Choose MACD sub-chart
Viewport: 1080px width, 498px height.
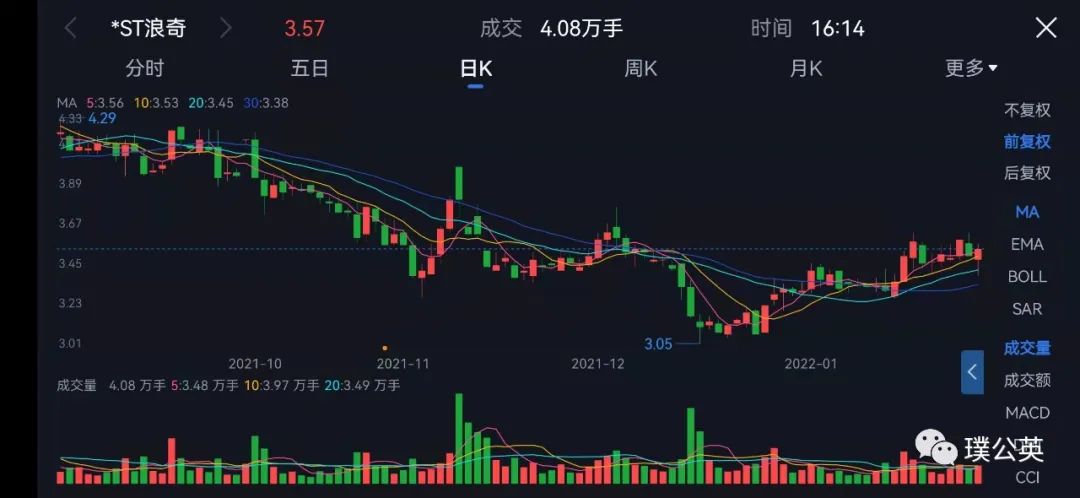click(x=1027, y=412)
